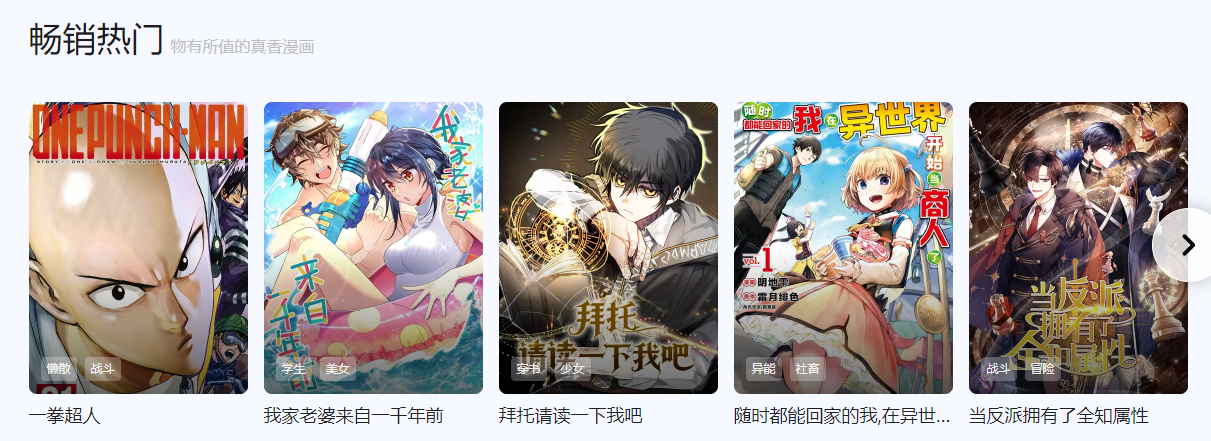Select the 异能 tag chip
The image size is (1211, 441).
763,368
